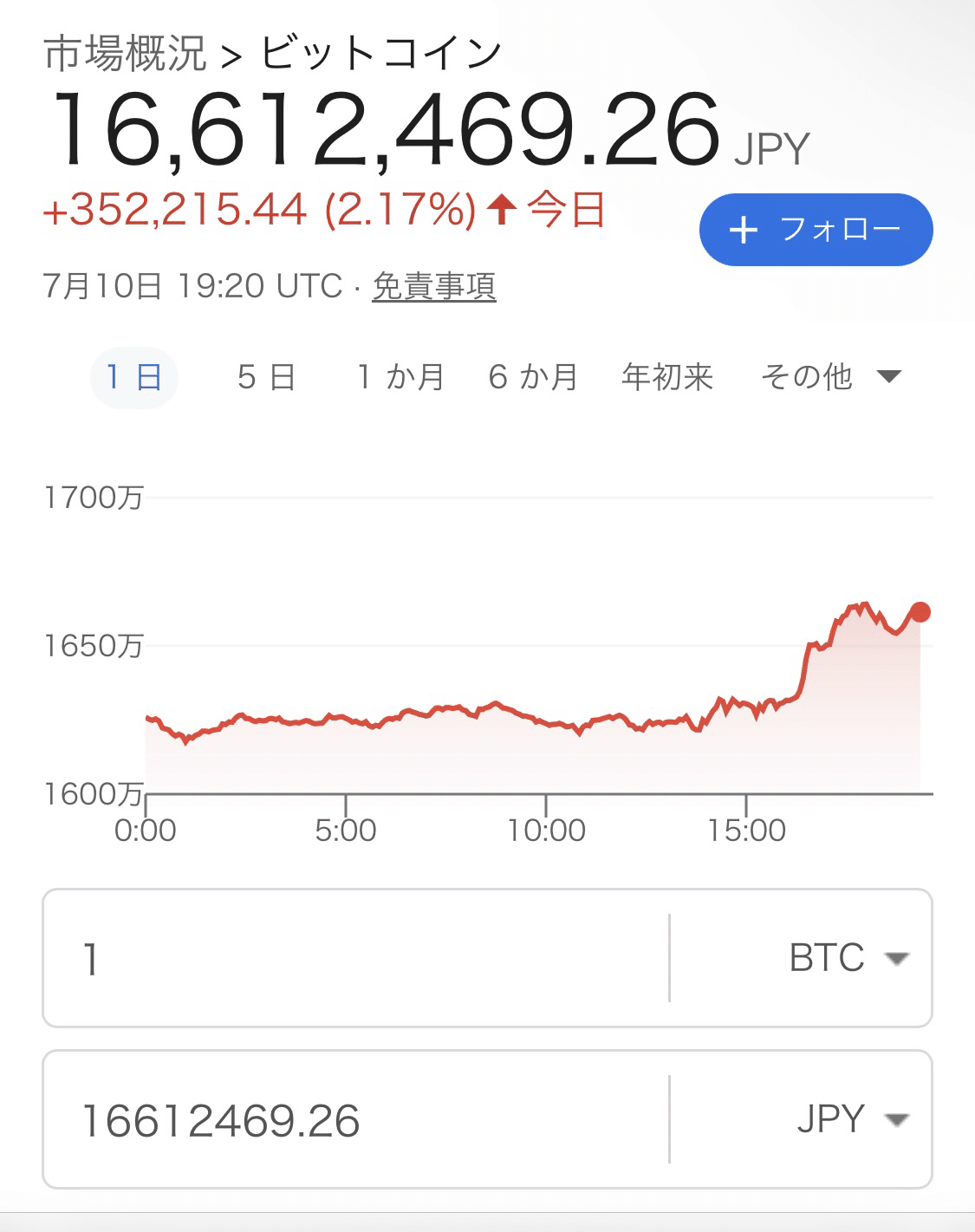Viewport: 975px width, 1232px height.
Task: Click the down-arrow icon beside その他
Action: 889,376
